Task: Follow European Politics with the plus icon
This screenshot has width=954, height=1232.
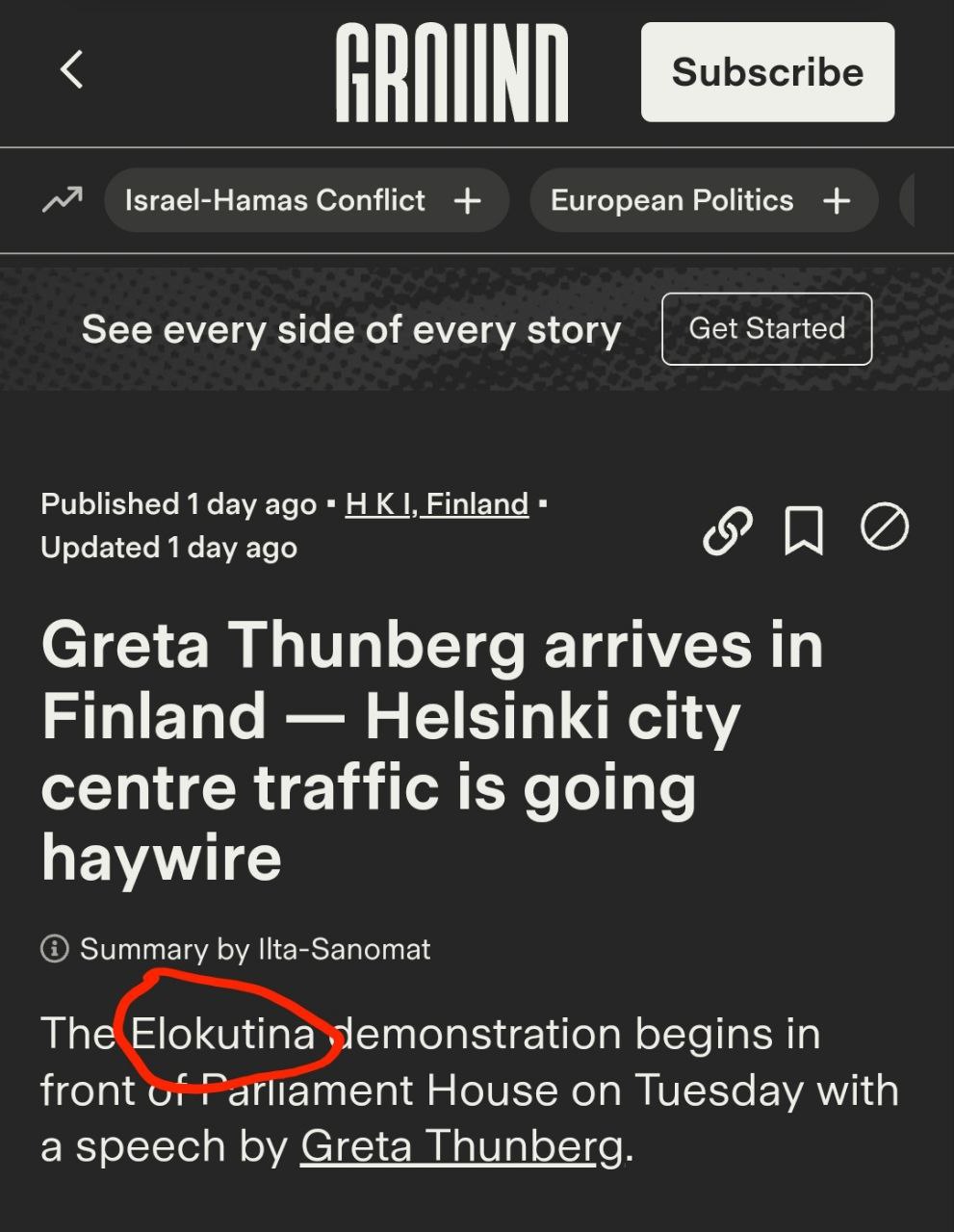Action: [837, 201]
